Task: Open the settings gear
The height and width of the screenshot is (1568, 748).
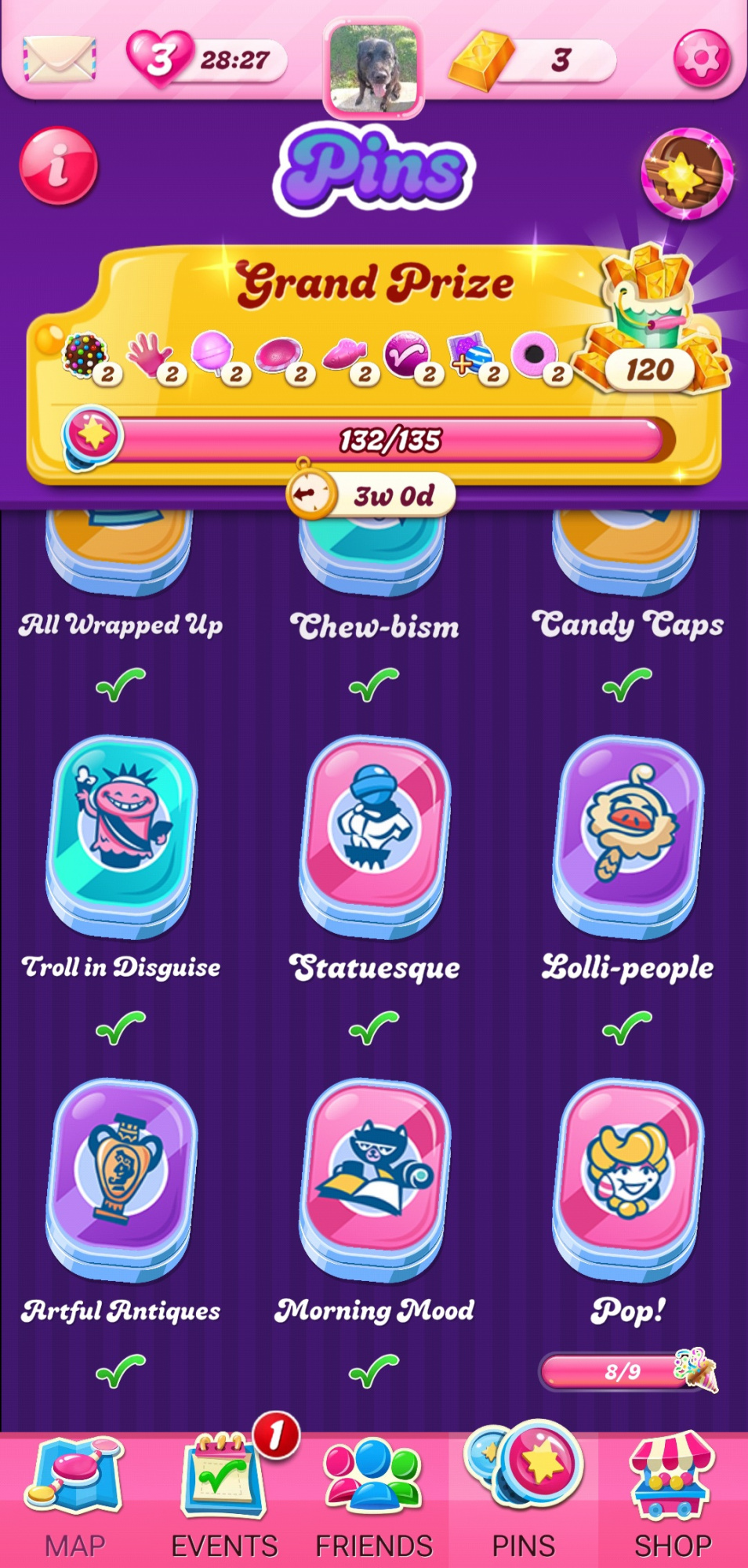Action: click(702, 58)
